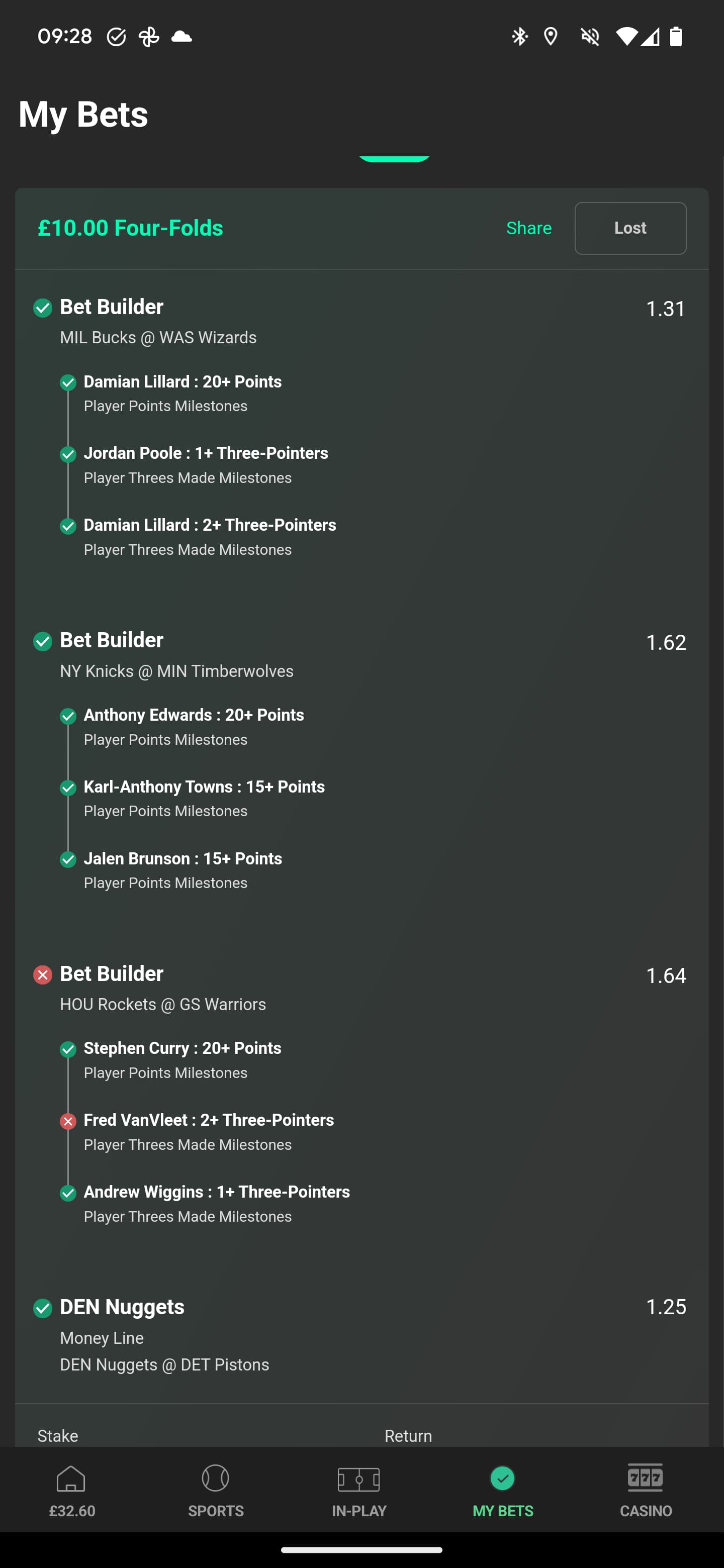
Task: Tap the Lost status button
Action: coord(630,228)
